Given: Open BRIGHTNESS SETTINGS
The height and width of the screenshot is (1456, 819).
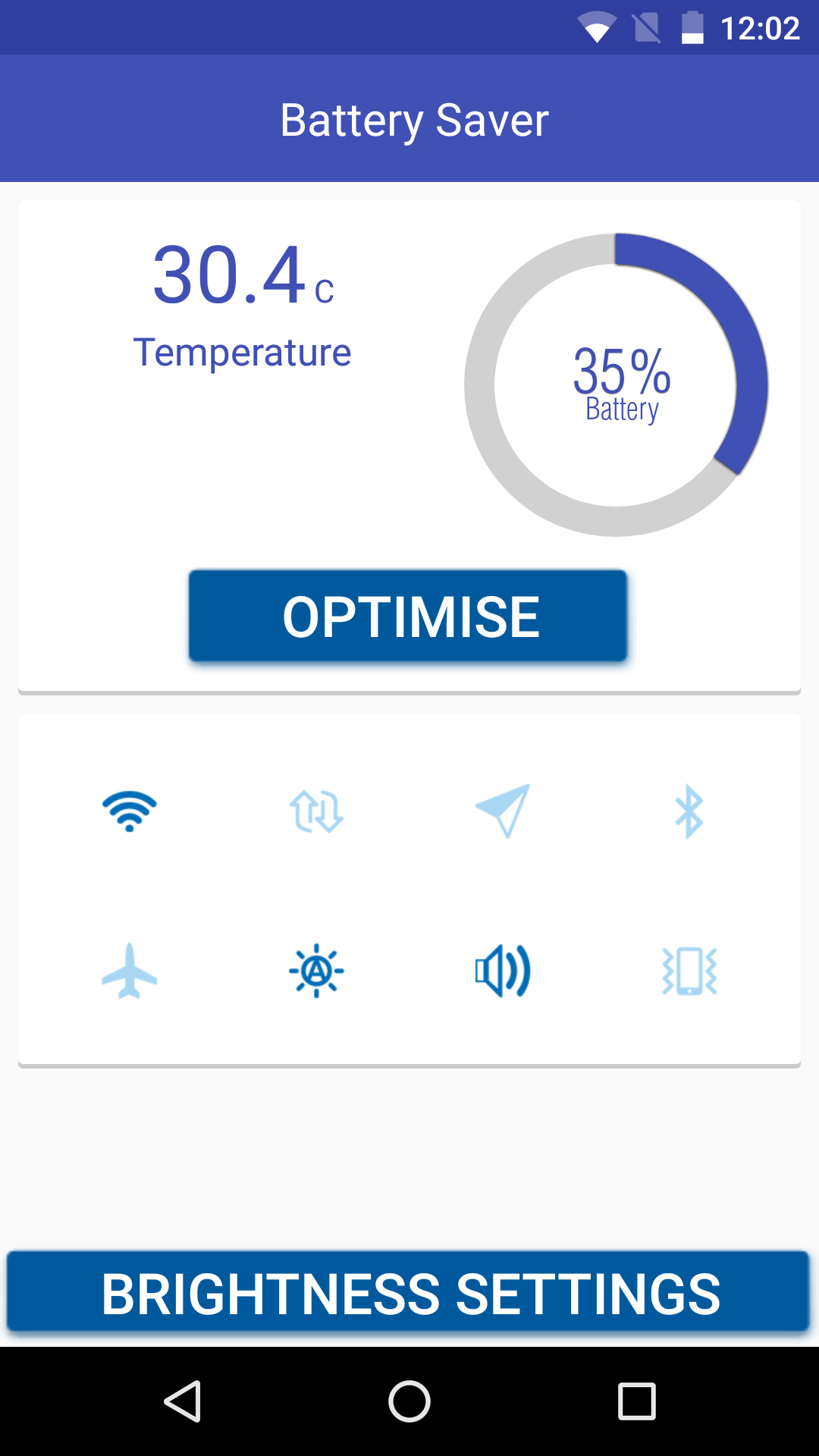Looking at the screenshot, I should [x=409, y=1291].
